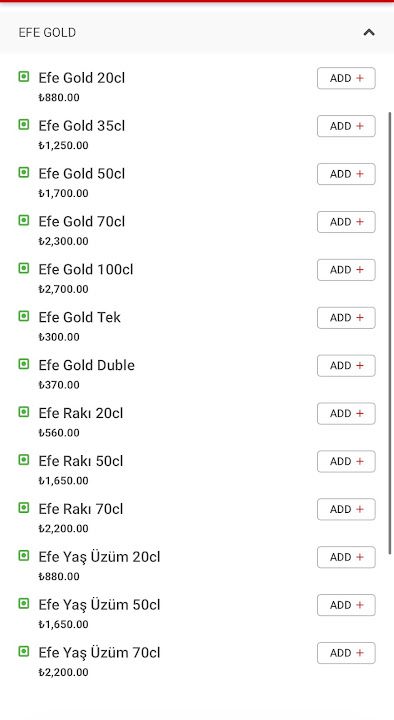Add Efe Yaş Üzüm 20cl to order

[x=346, y=557]
